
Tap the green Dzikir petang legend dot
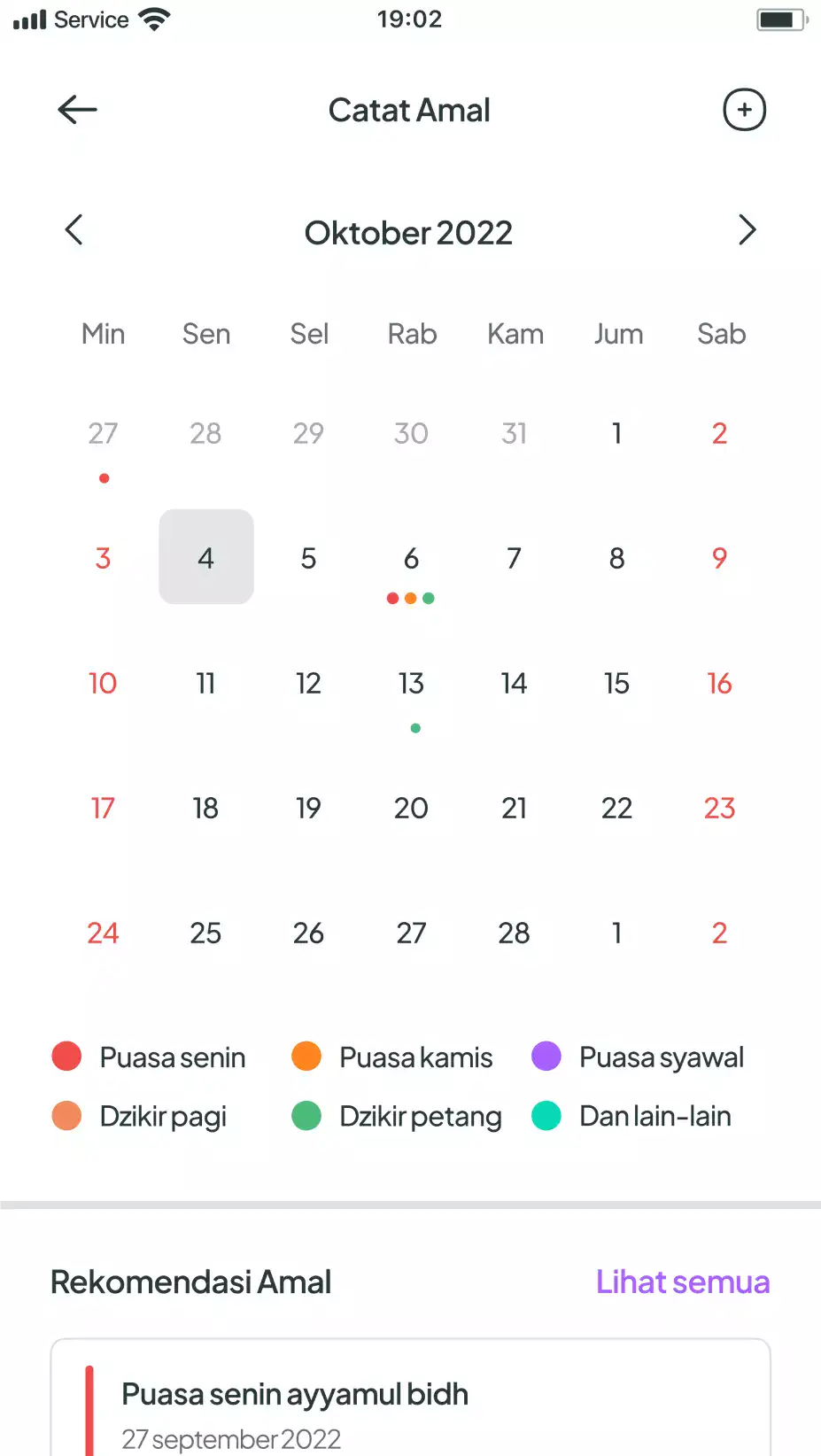coord(306,1116)
